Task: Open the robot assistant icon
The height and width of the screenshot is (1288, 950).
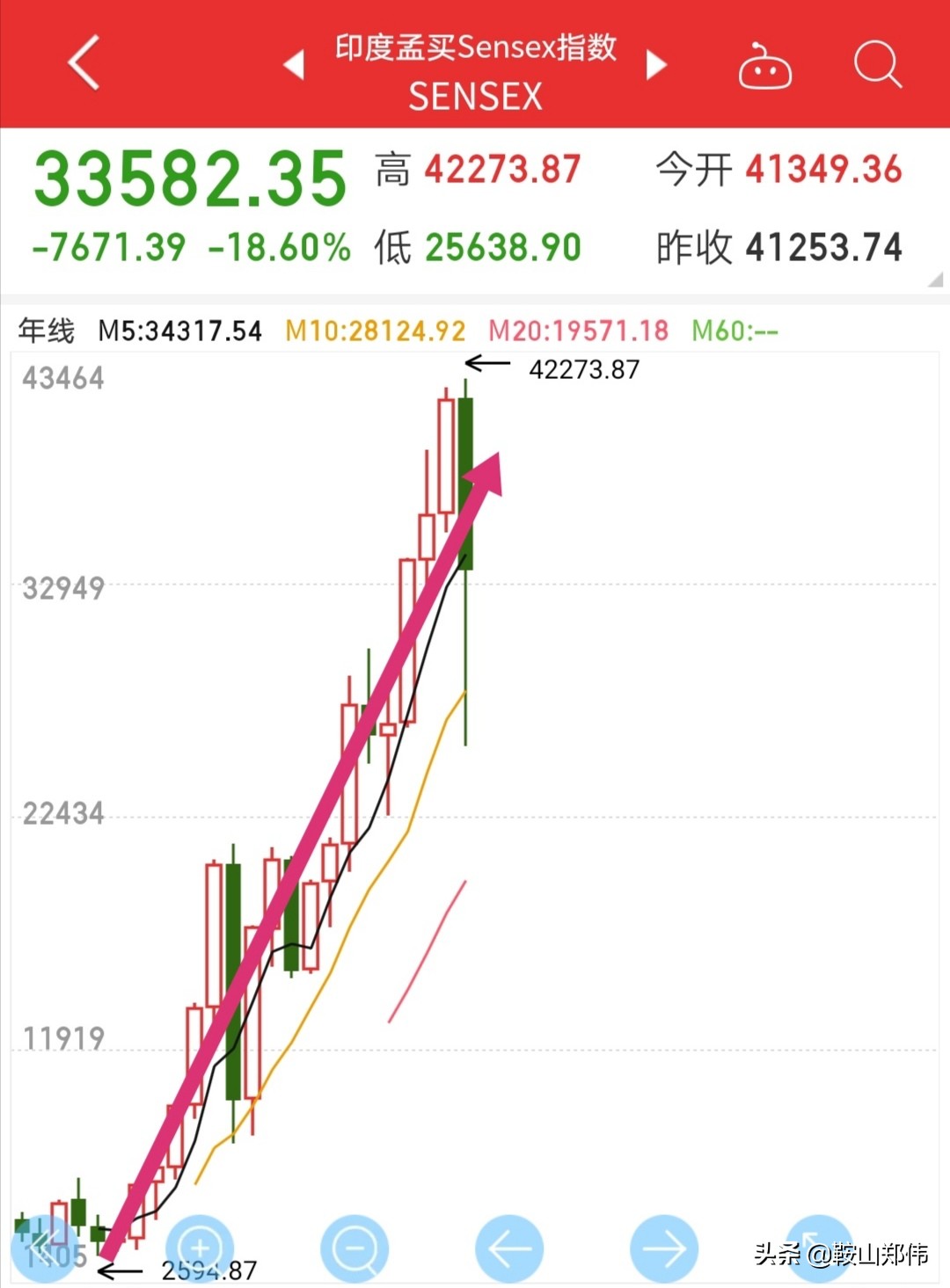Action: [x=764, y=67]
